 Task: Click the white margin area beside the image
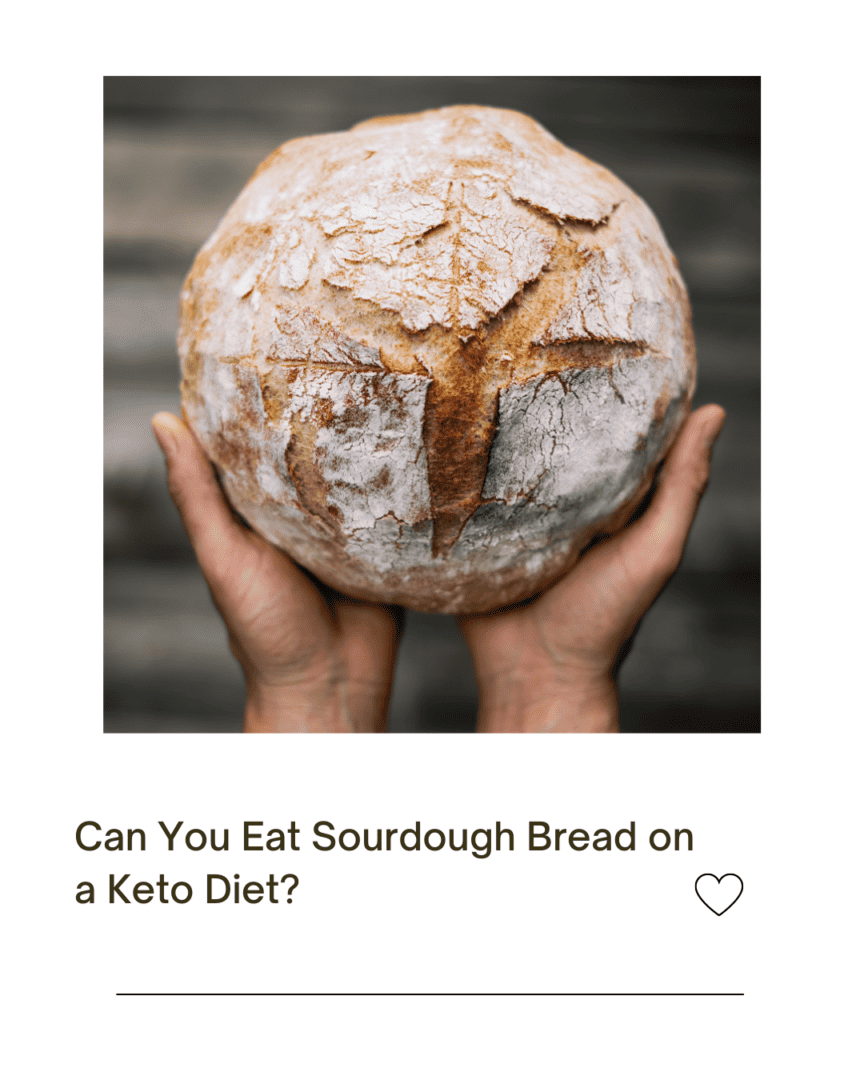click(50, 400)
